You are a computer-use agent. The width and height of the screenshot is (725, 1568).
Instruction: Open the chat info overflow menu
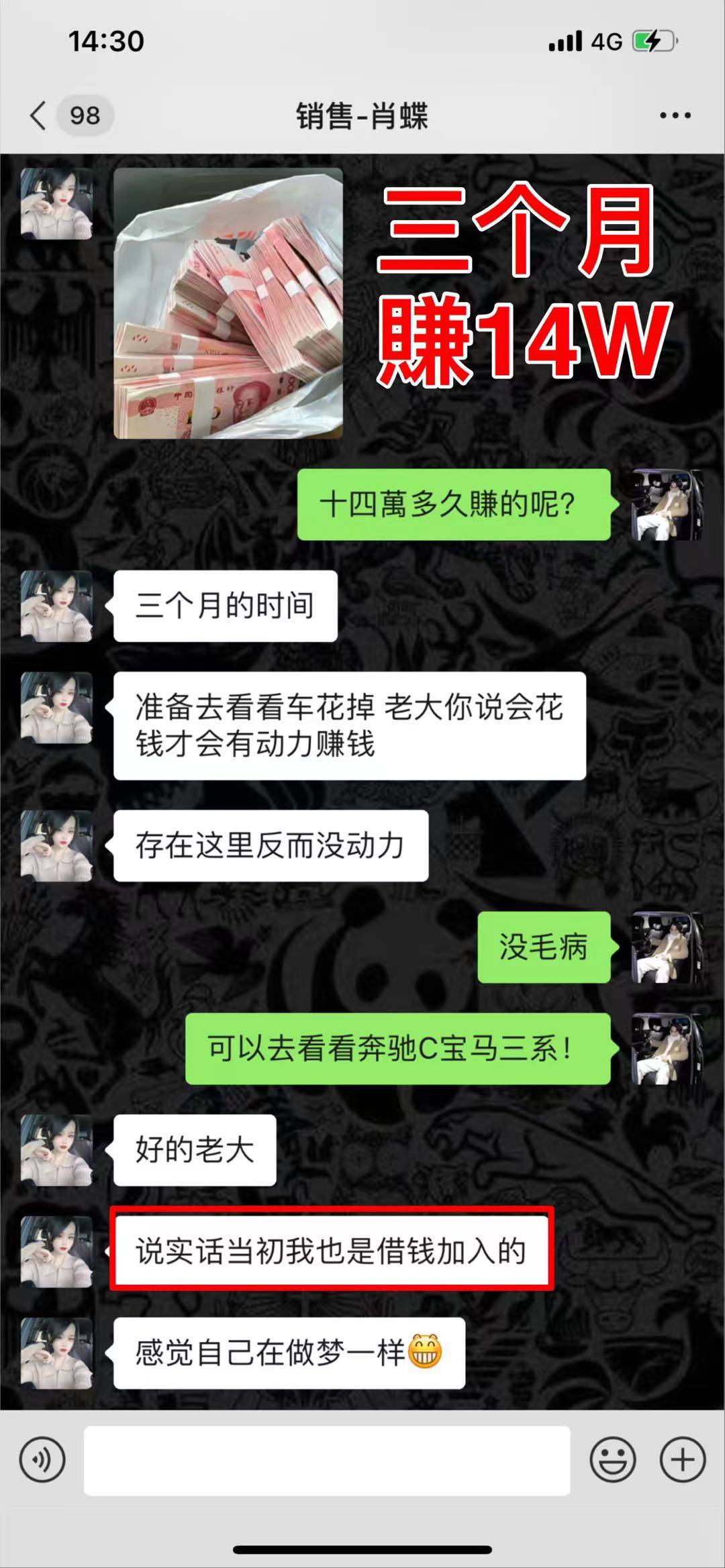click(675, 115)
